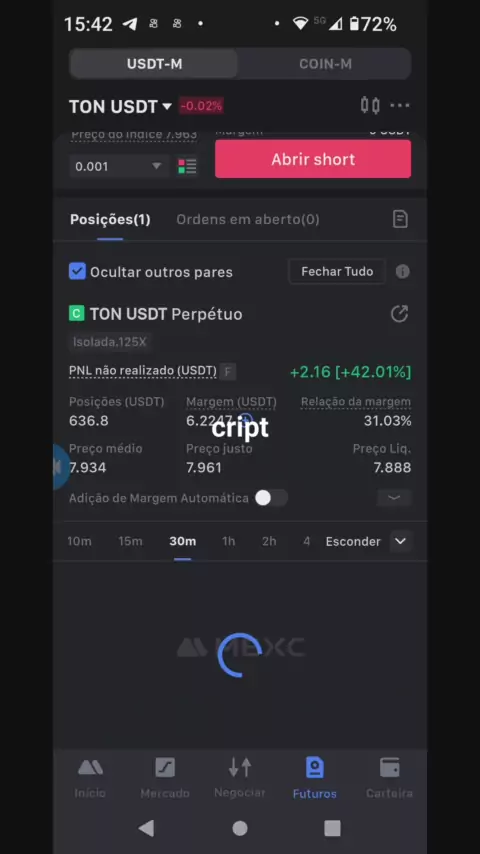Open the TON USDT pair dropdown
480x854 pixels.
[120, 106]
